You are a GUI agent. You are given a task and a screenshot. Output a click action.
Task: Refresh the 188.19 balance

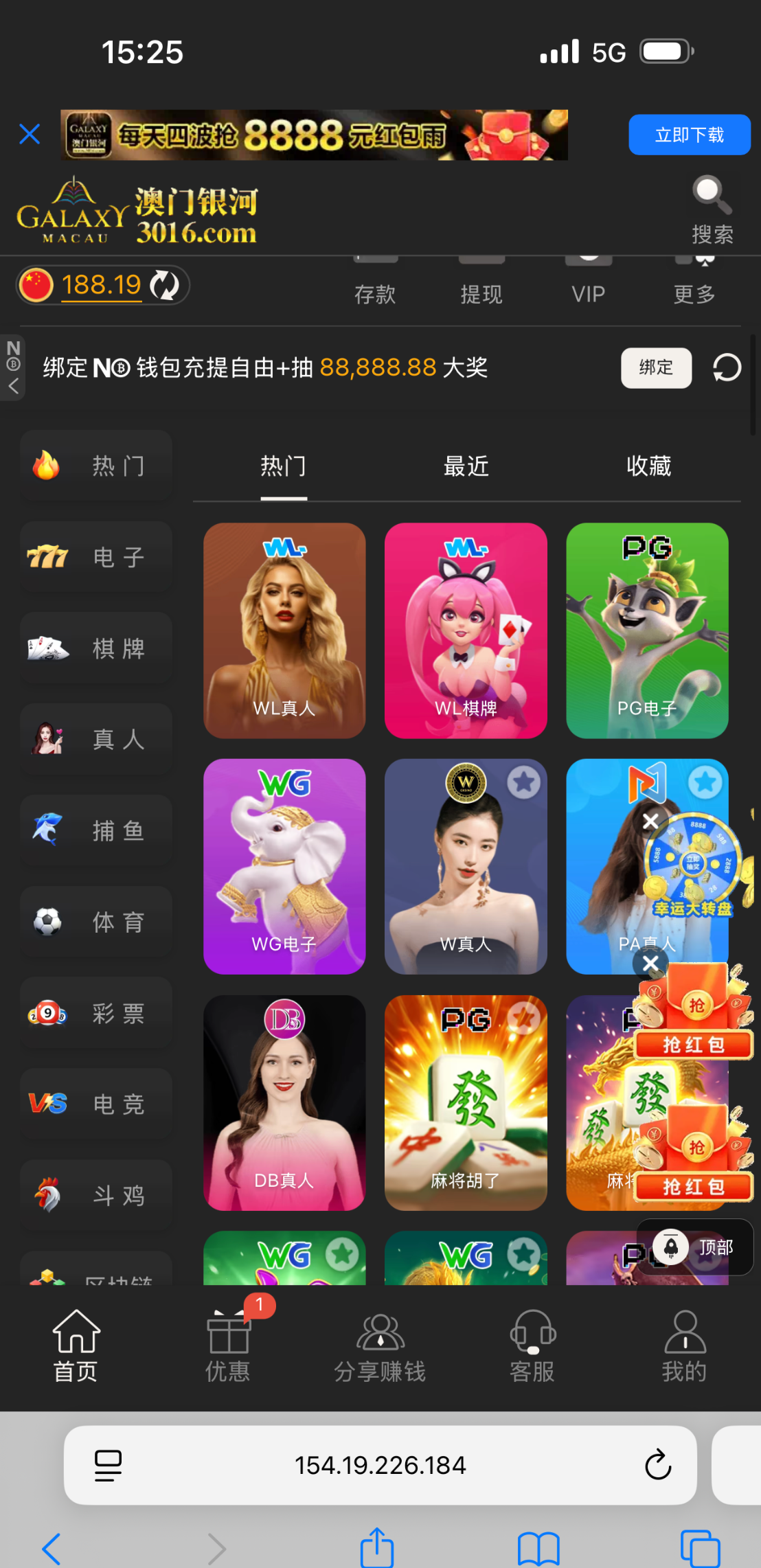click(x=165, y=285)
